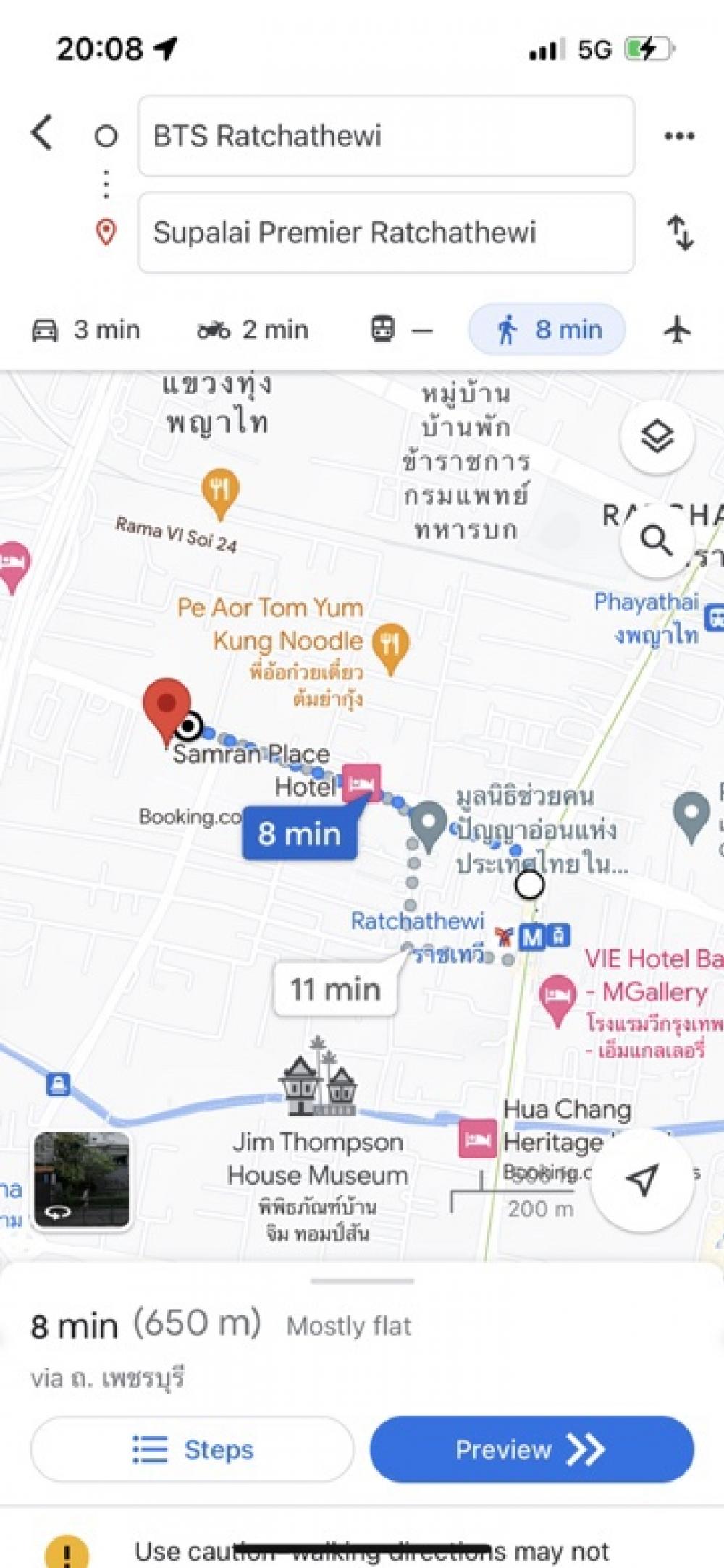724x1568 pixels.
Task: Choose the alternate 11 min route
Action: click(335, 988)
